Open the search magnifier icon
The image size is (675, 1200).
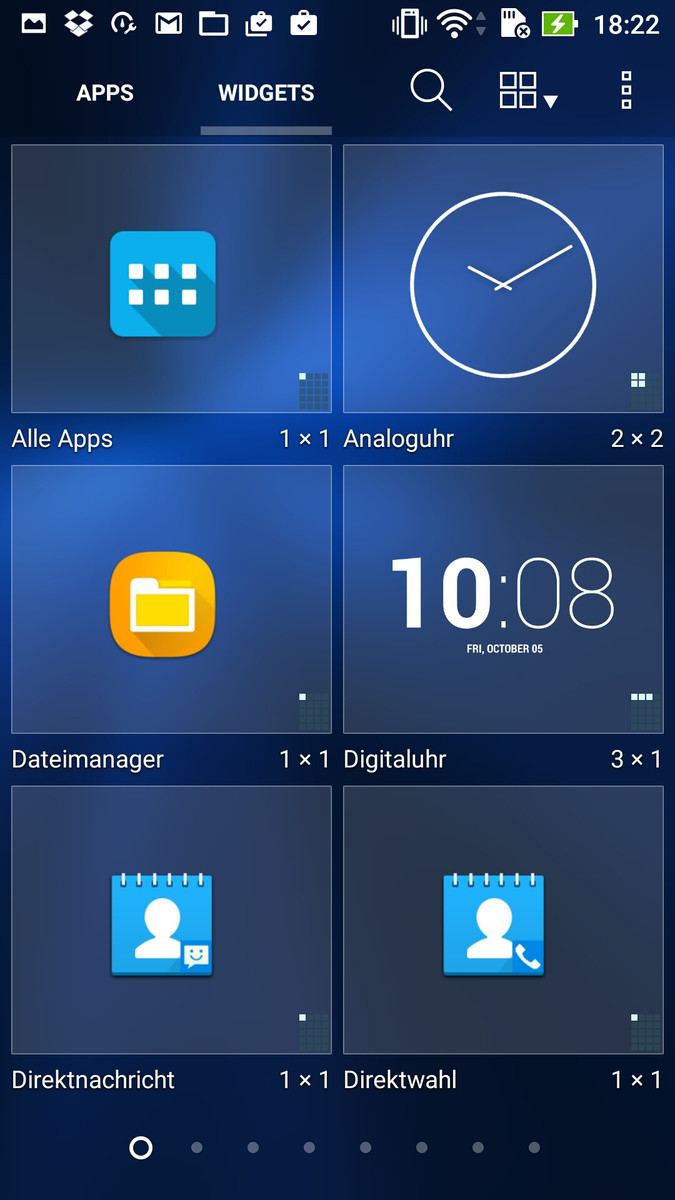[431, 91]
